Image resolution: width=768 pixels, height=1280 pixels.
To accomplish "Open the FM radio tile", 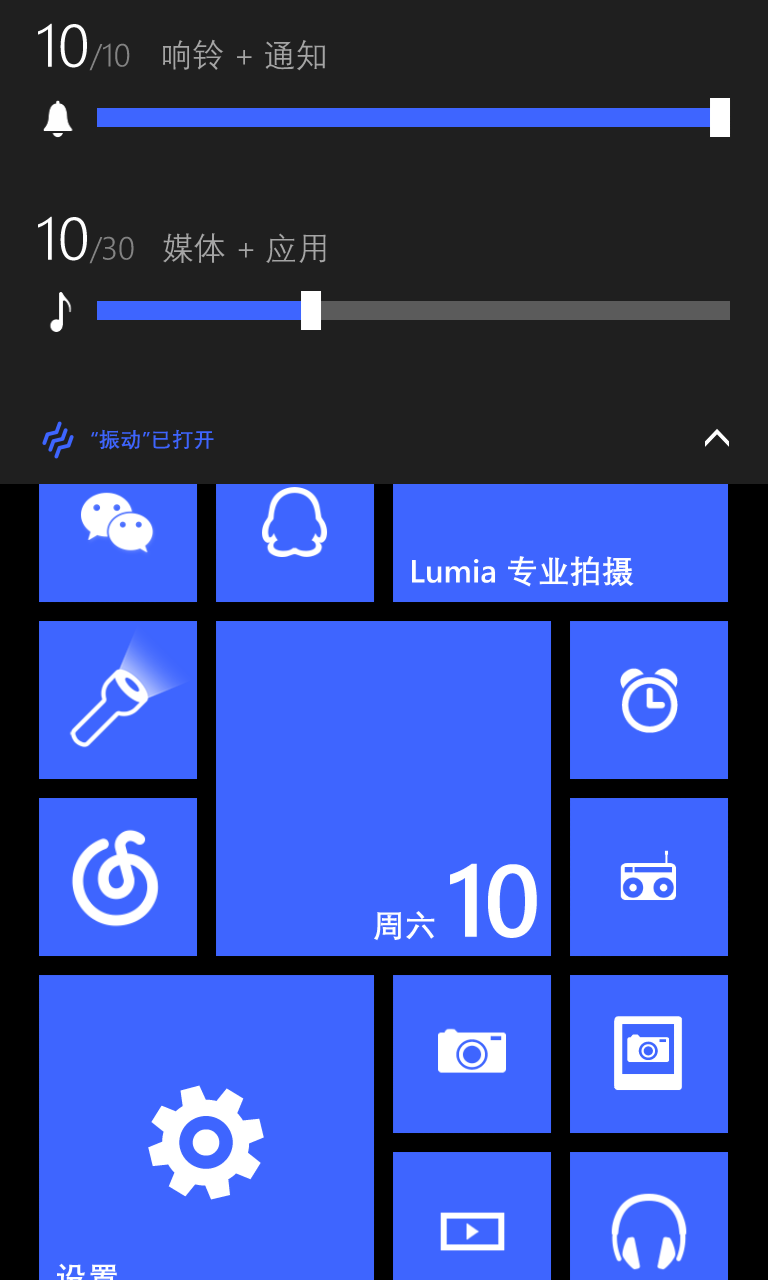I will pos(649,877).
